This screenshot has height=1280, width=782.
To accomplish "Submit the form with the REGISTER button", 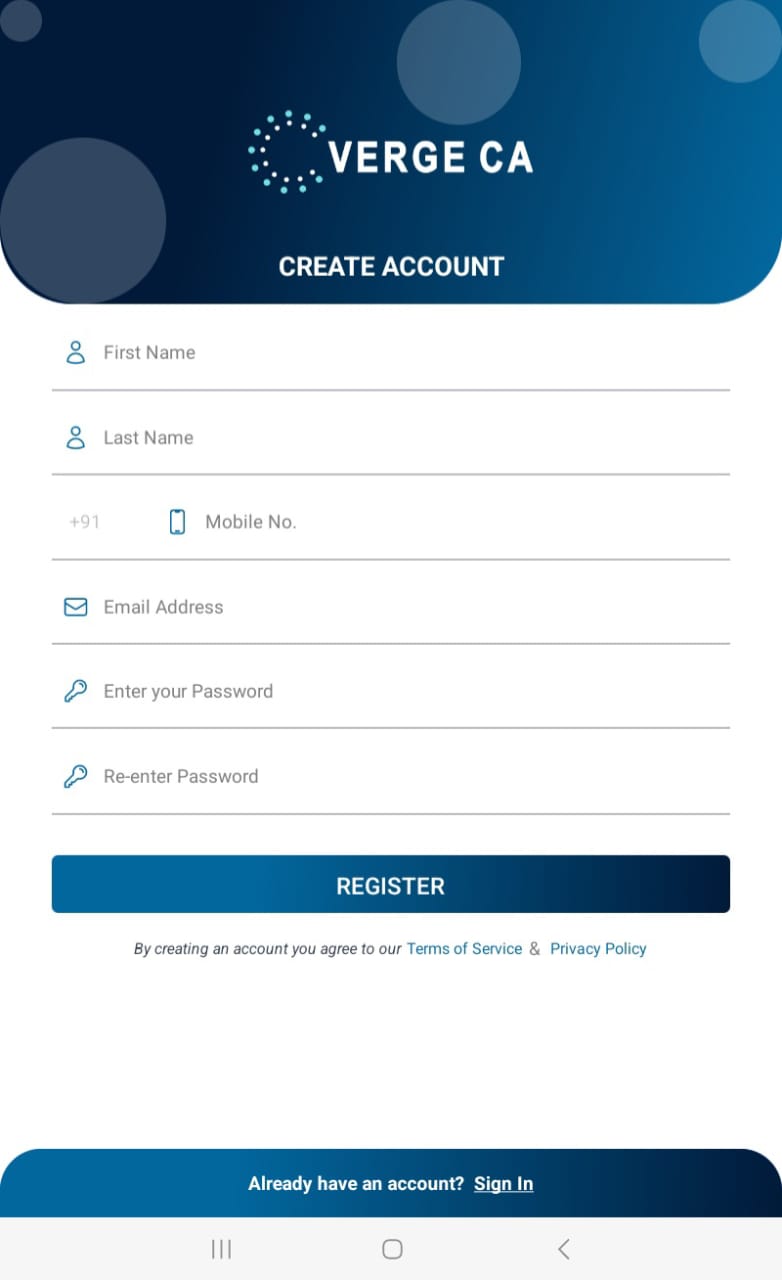I will [x=390, y=885].
